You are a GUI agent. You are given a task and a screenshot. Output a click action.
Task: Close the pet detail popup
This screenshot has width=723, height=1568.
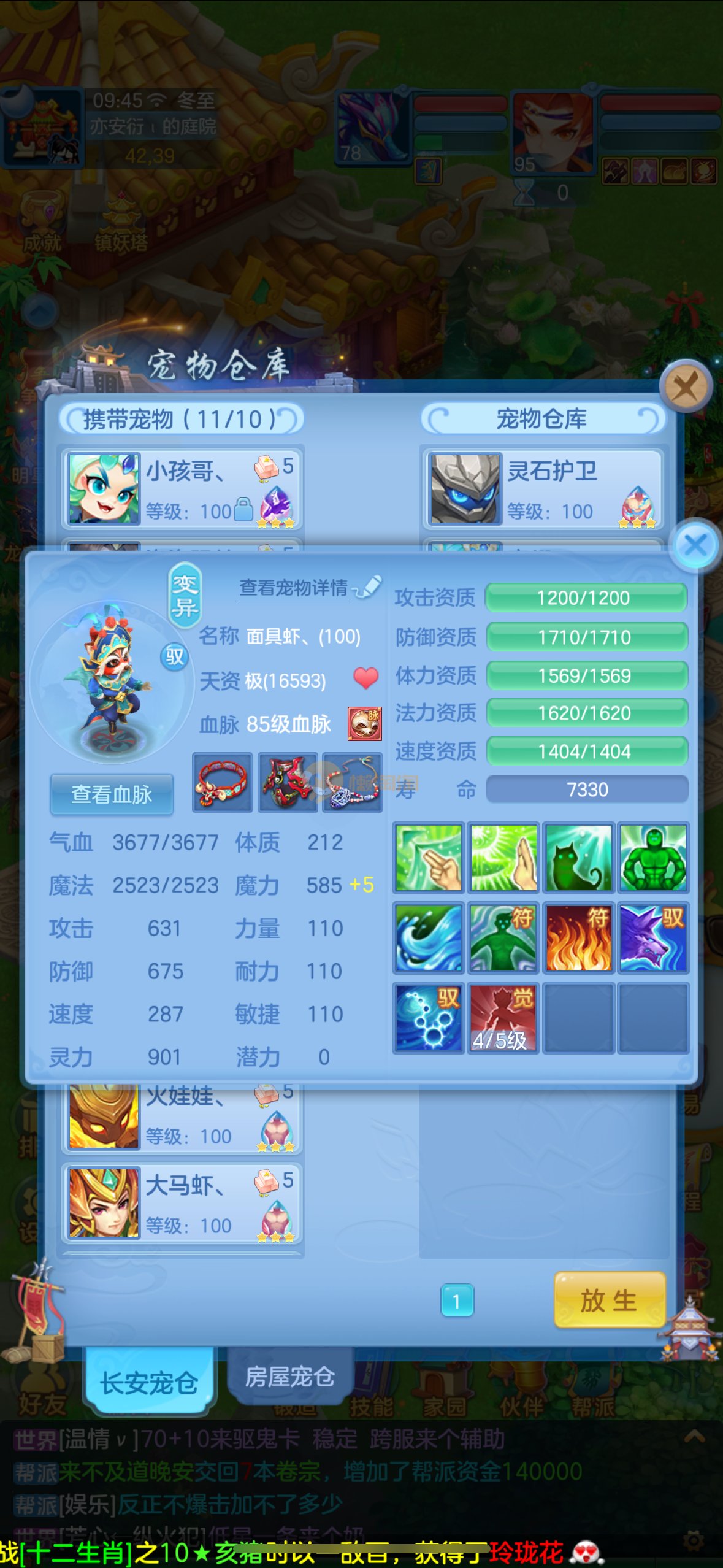[695, 545]
